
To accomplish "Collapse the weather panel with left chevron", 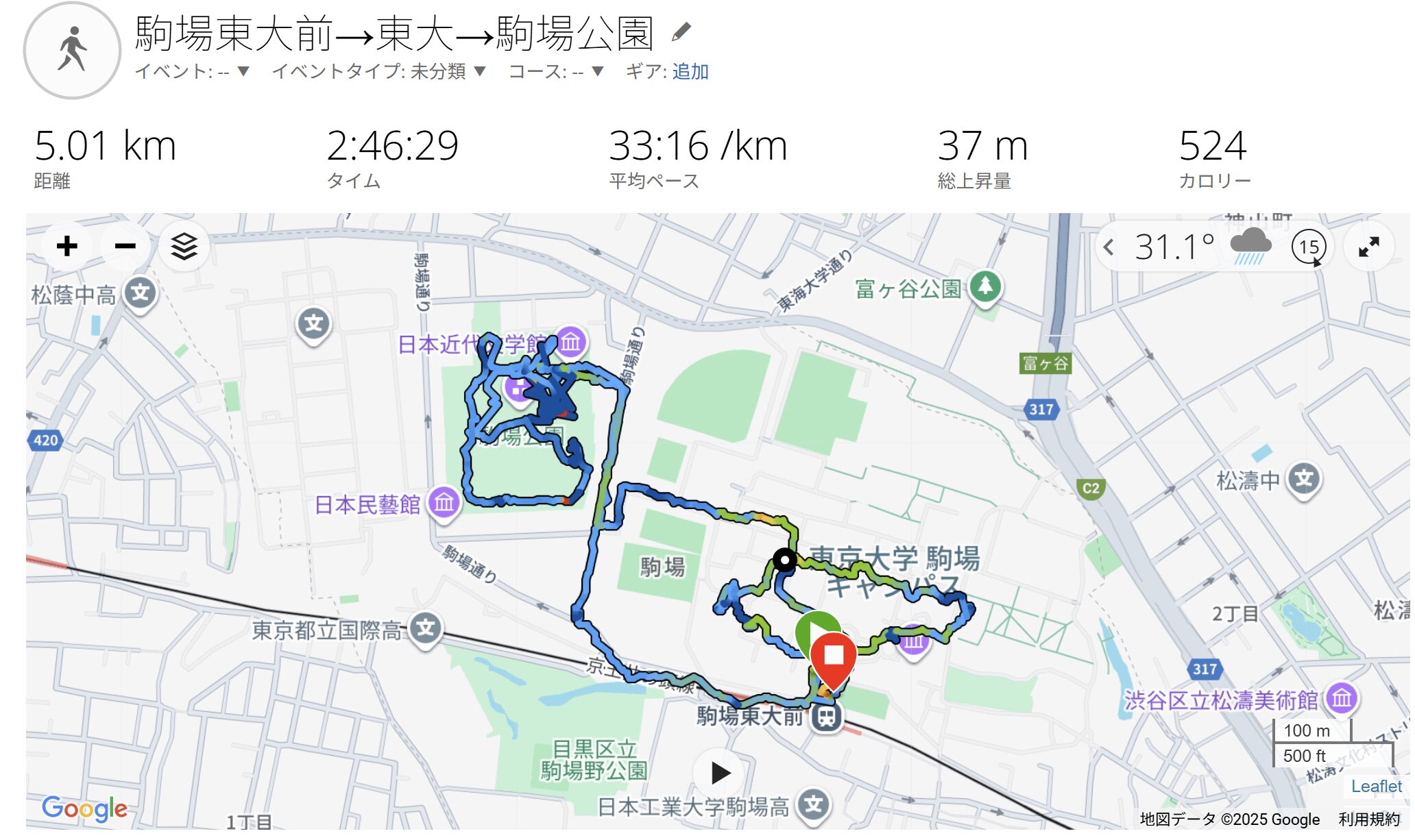I will 1108,247.
